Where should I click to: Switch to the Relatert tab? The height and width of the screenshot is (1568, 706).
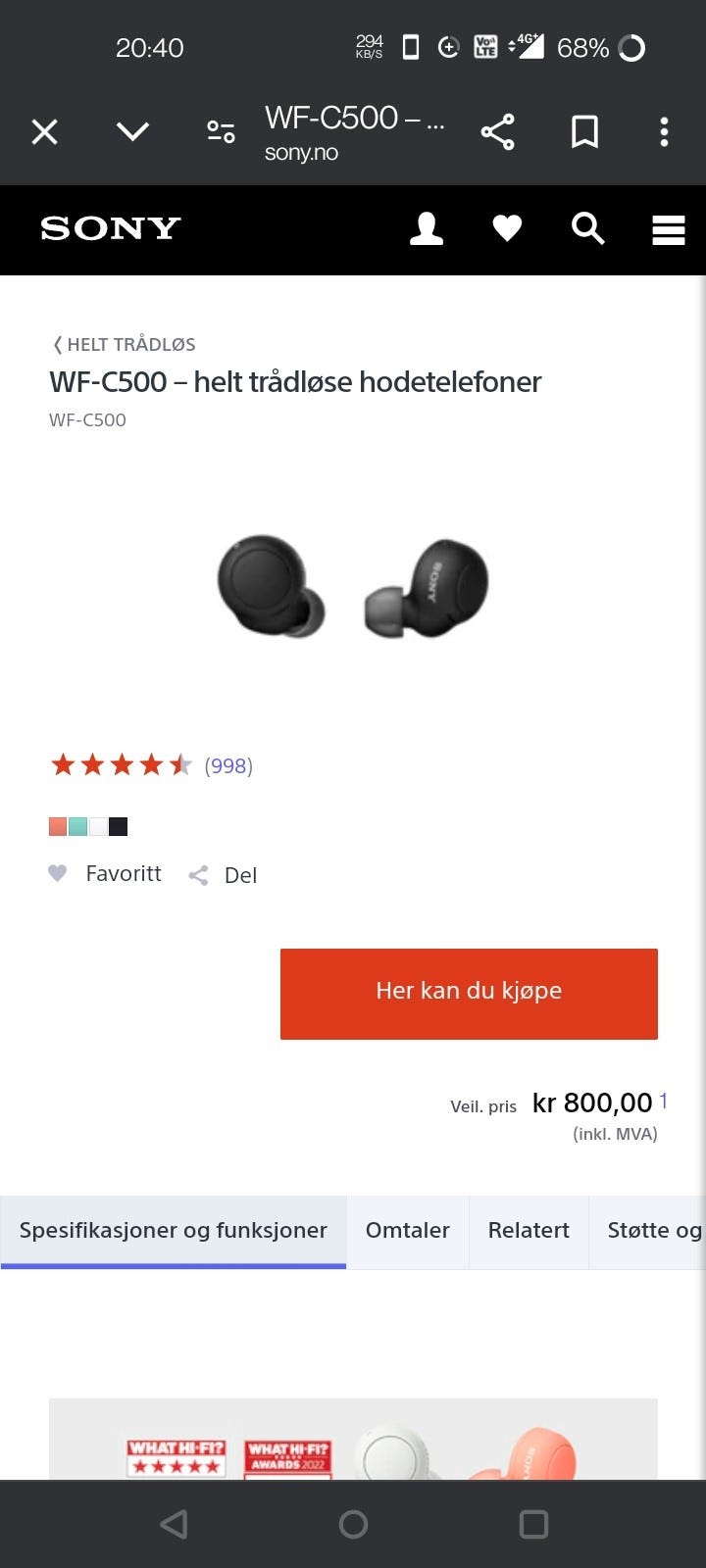tap(529, 1231)
